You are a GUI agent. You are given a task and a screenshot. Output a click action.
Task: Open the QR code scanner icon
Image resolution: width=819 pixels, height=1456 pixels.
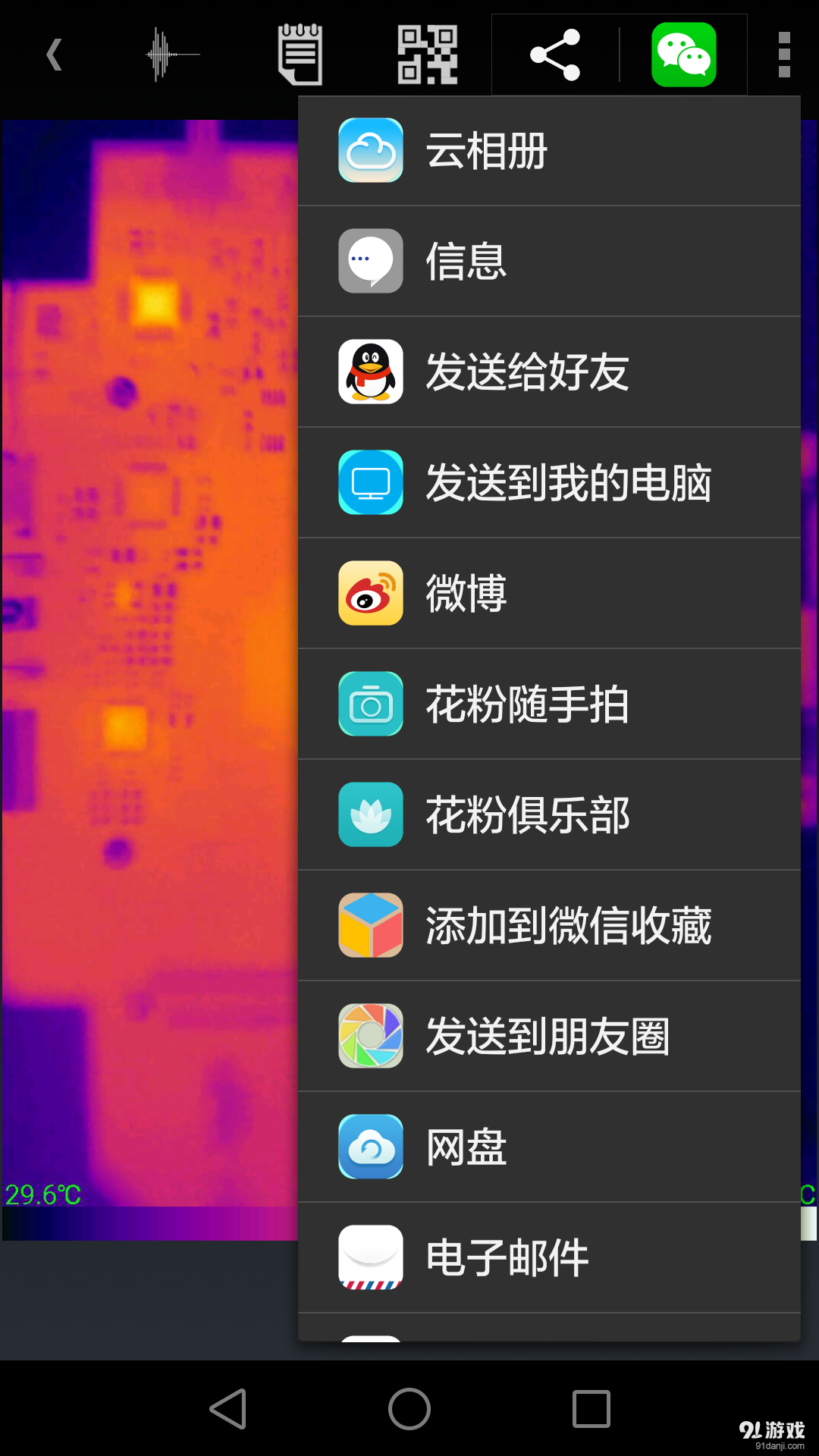(428, 55)
